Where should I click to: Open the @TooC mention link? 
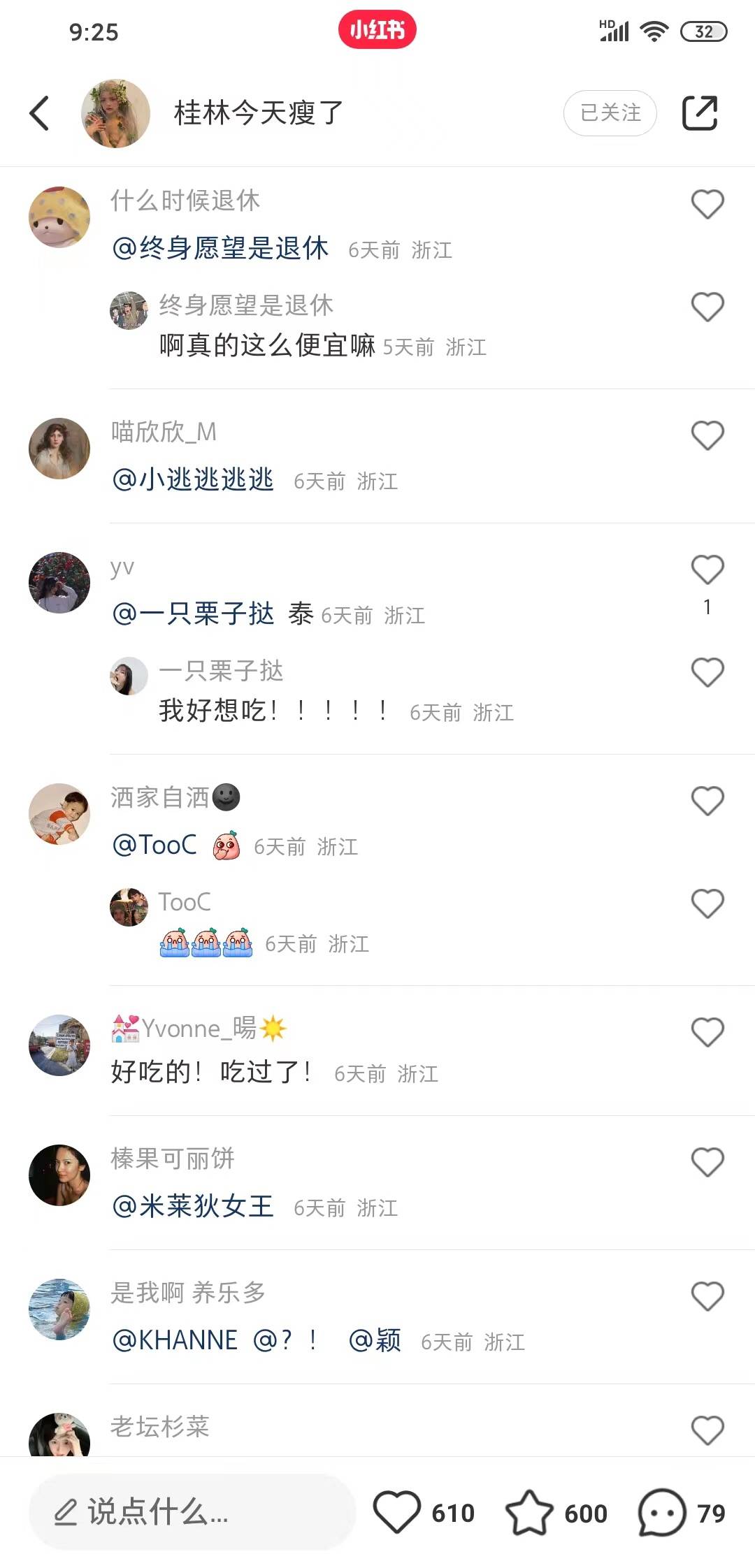154,845
